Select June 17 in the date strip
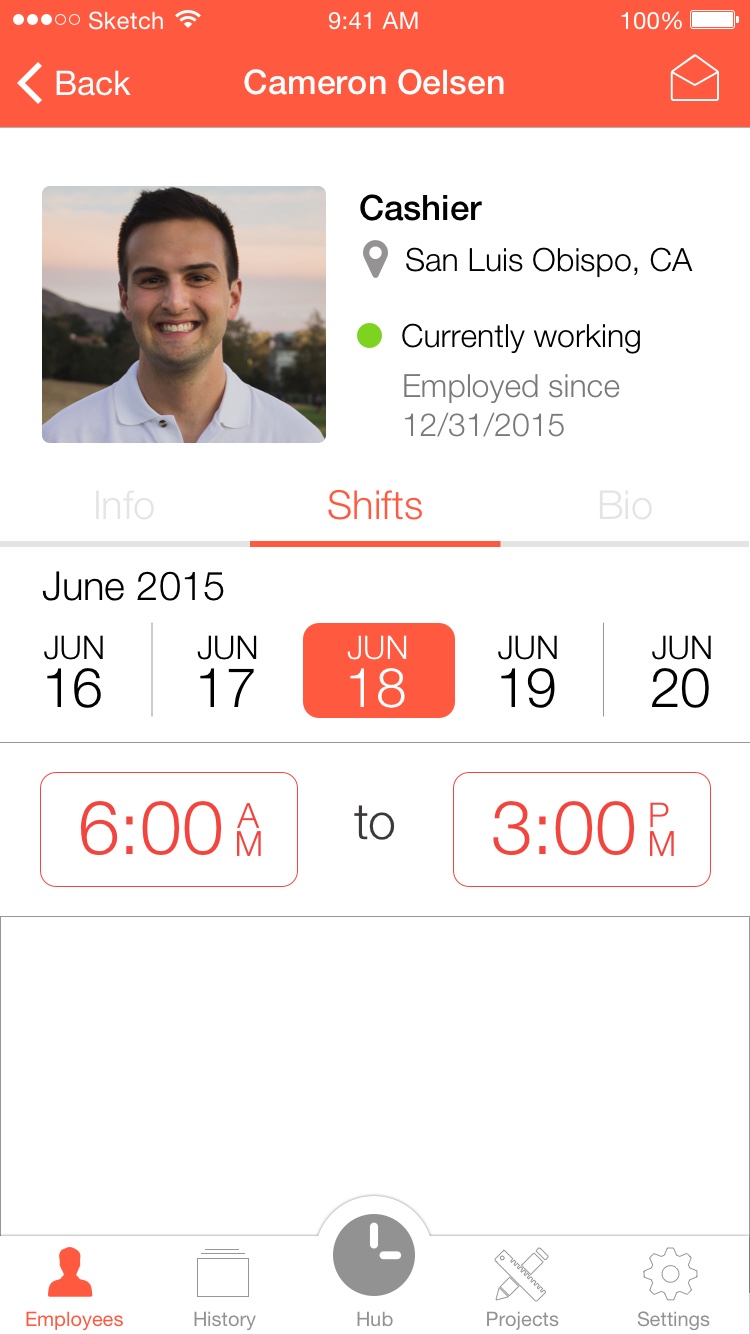This screenshot has height=1334, width=750. point(227,671)
